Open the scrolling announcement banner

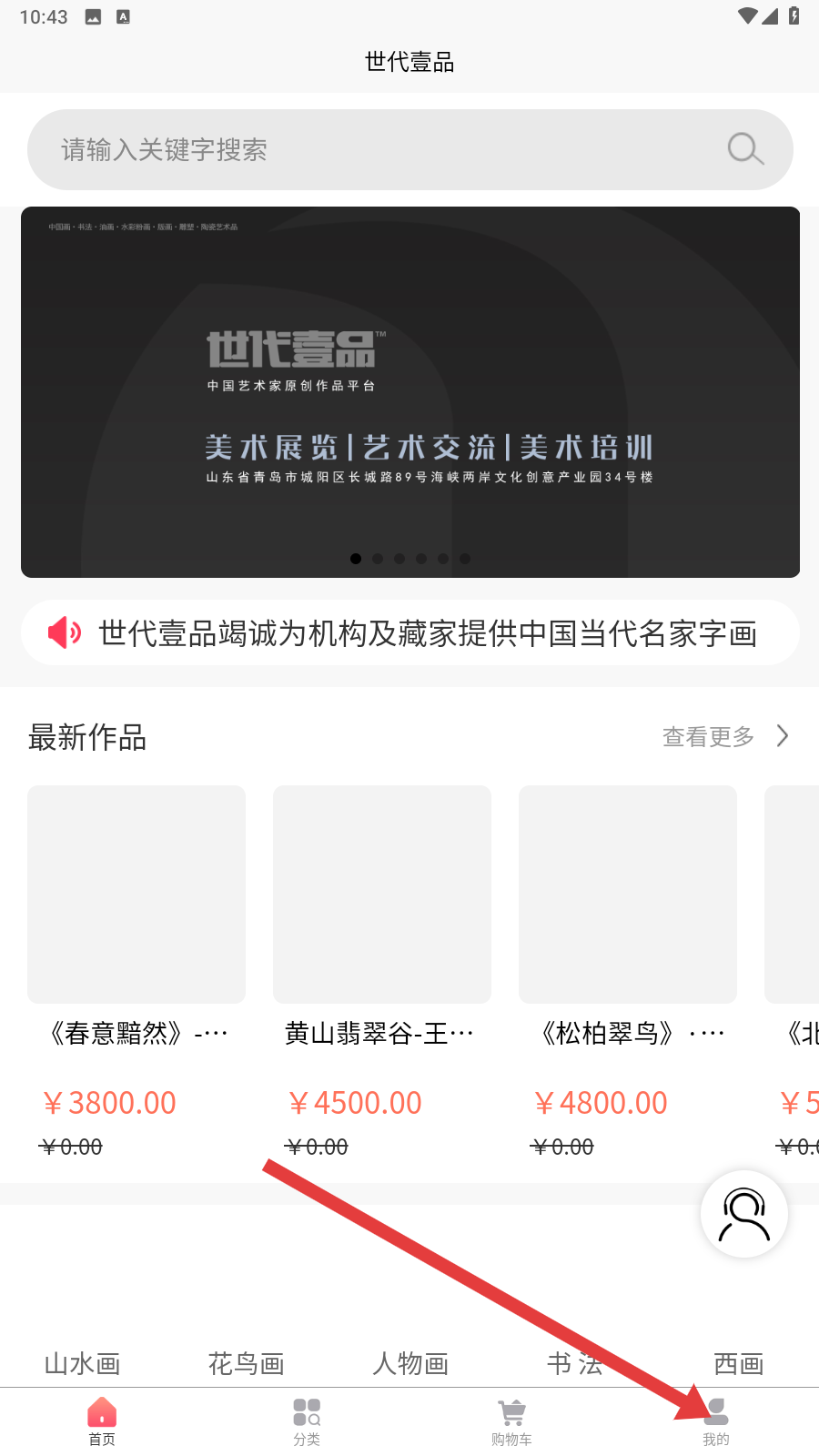pos(409,632)
